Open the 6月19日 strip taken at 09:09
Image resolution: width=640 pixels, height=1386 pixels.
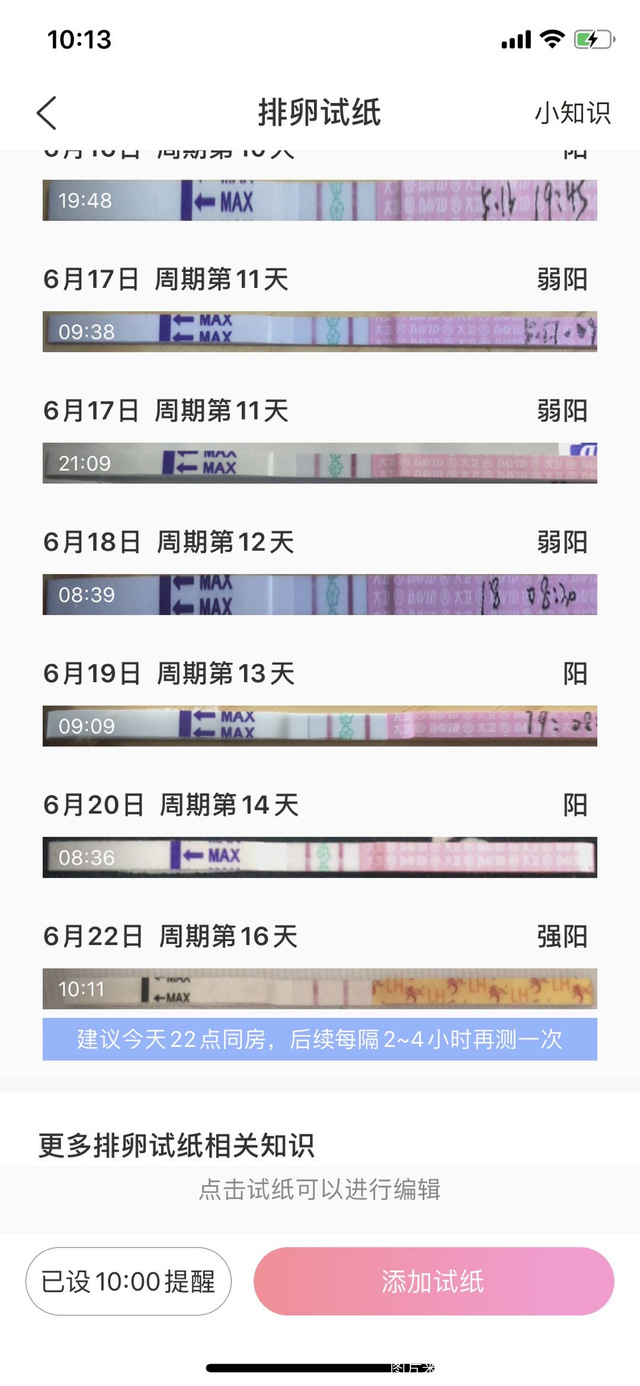pos(319,726)
